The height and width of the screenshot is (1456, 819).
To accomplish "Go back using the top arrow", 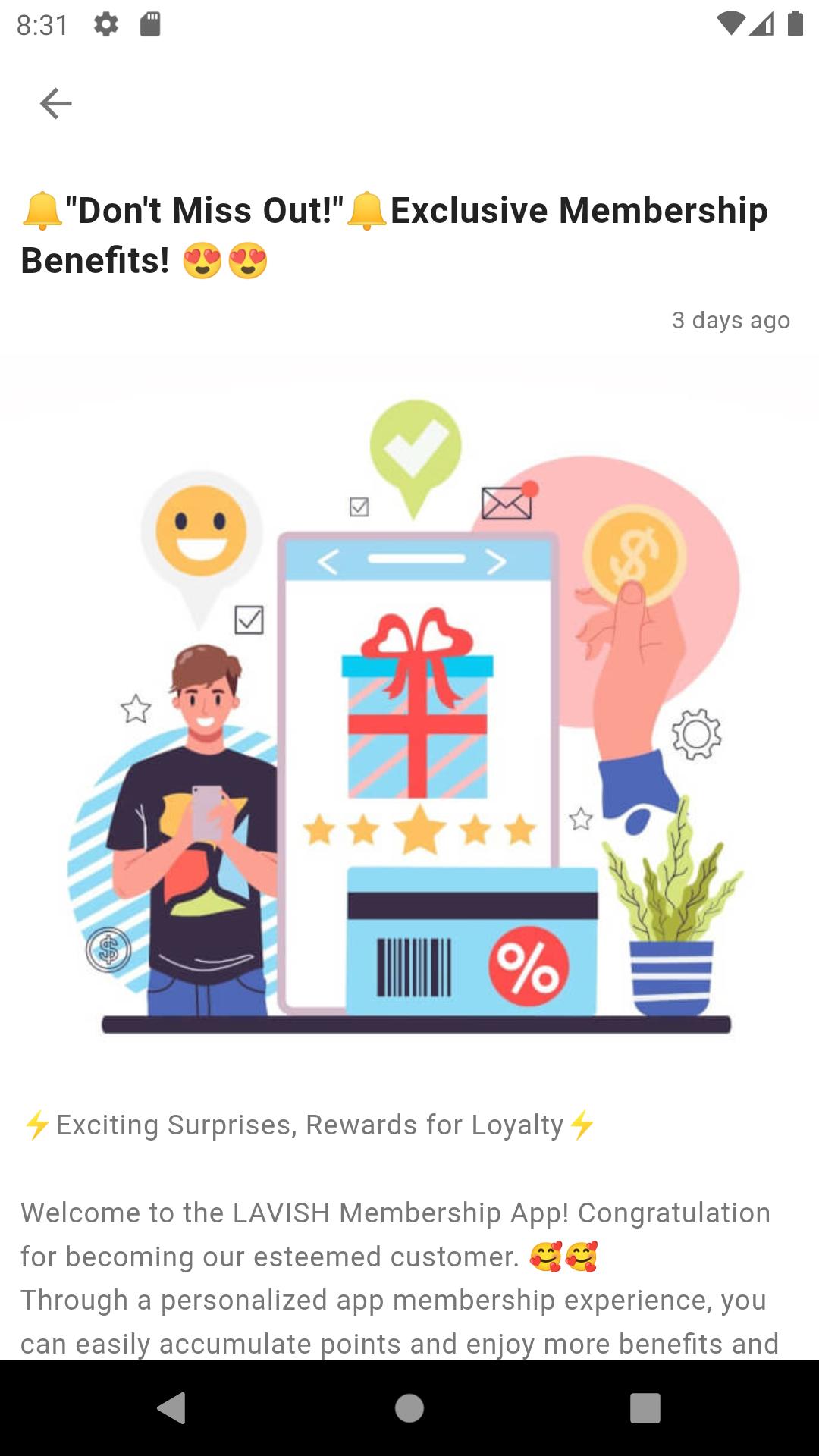I will tap(55, 103).
